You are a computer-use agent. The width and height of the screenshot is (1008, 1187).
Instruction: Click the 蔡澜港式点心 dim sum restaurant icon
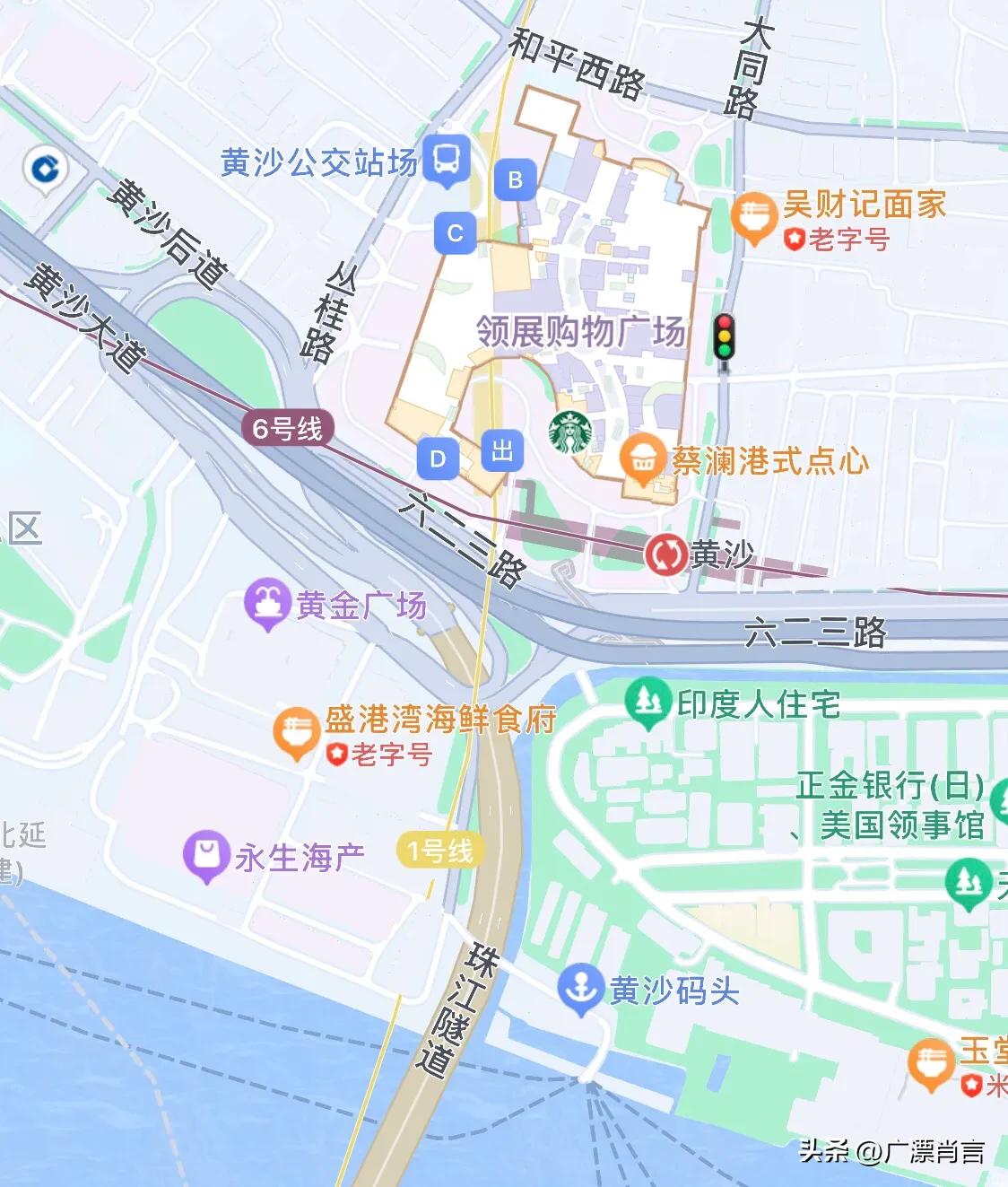tap(642, 456)
